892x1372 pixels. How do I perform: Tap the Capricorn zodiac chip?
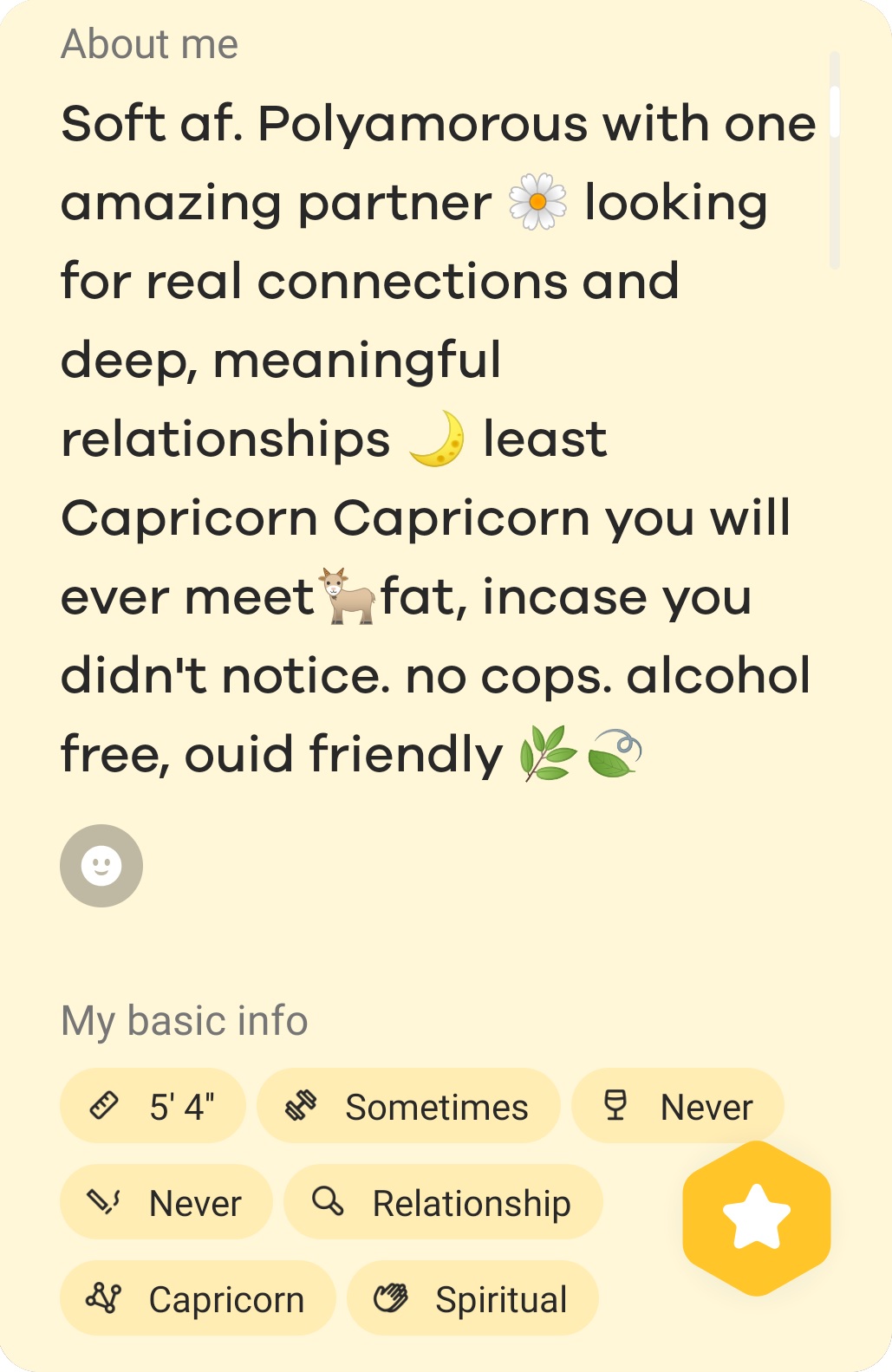coord(198,1298)
